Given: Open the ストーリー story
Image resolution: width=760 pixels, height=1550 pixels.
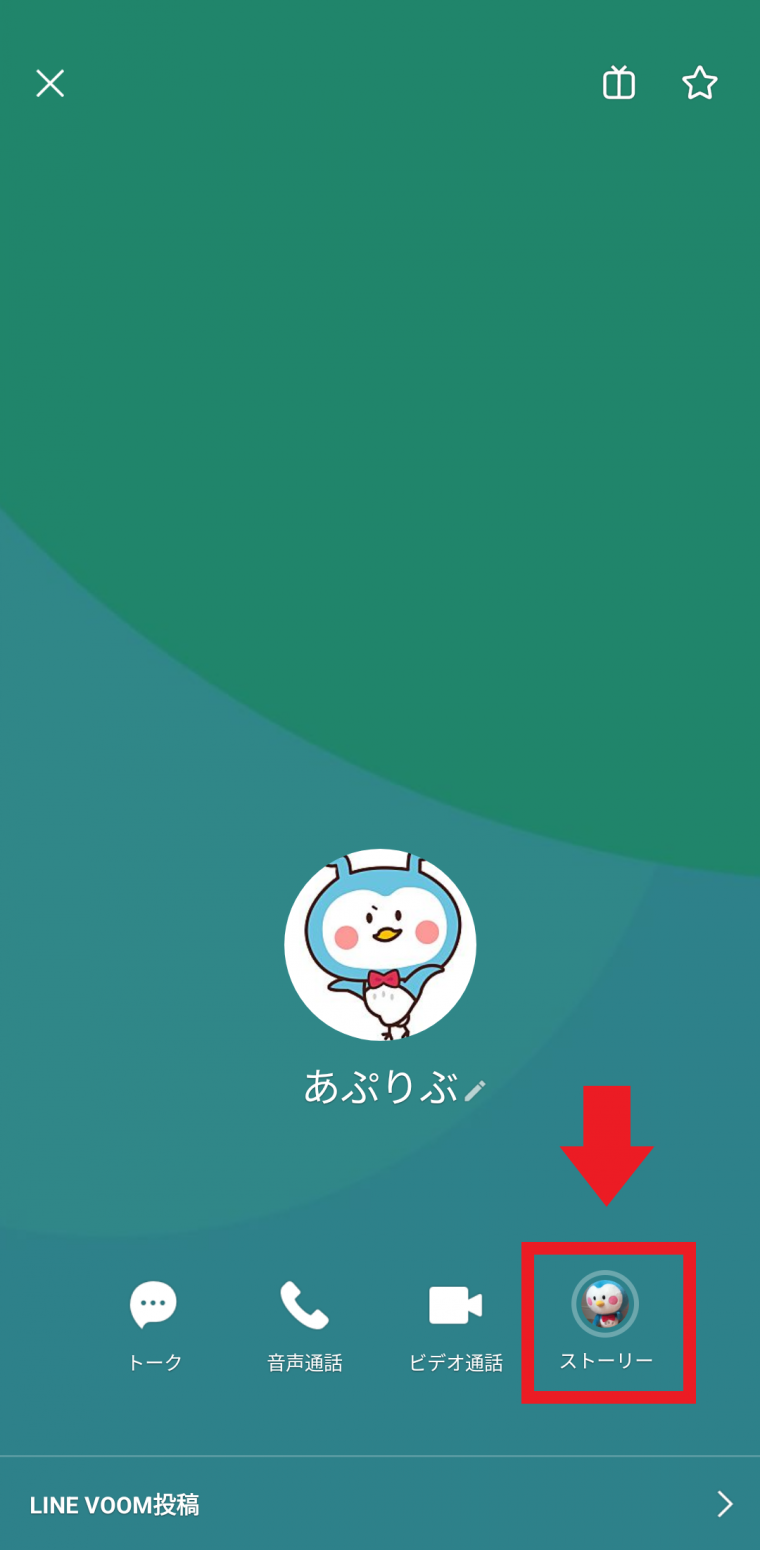Looking at the screenshot, I should coord(606,1320).
